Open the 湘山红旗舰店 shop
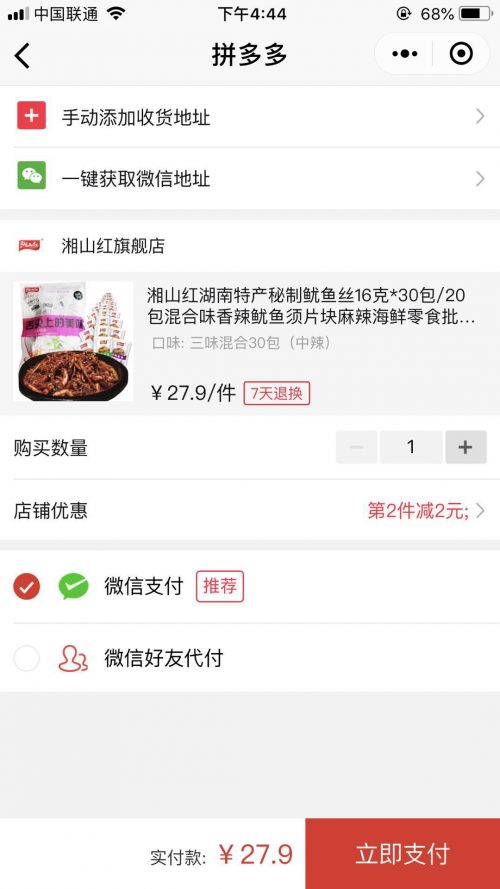Screen dimensions: 500x889 point(250,245)
